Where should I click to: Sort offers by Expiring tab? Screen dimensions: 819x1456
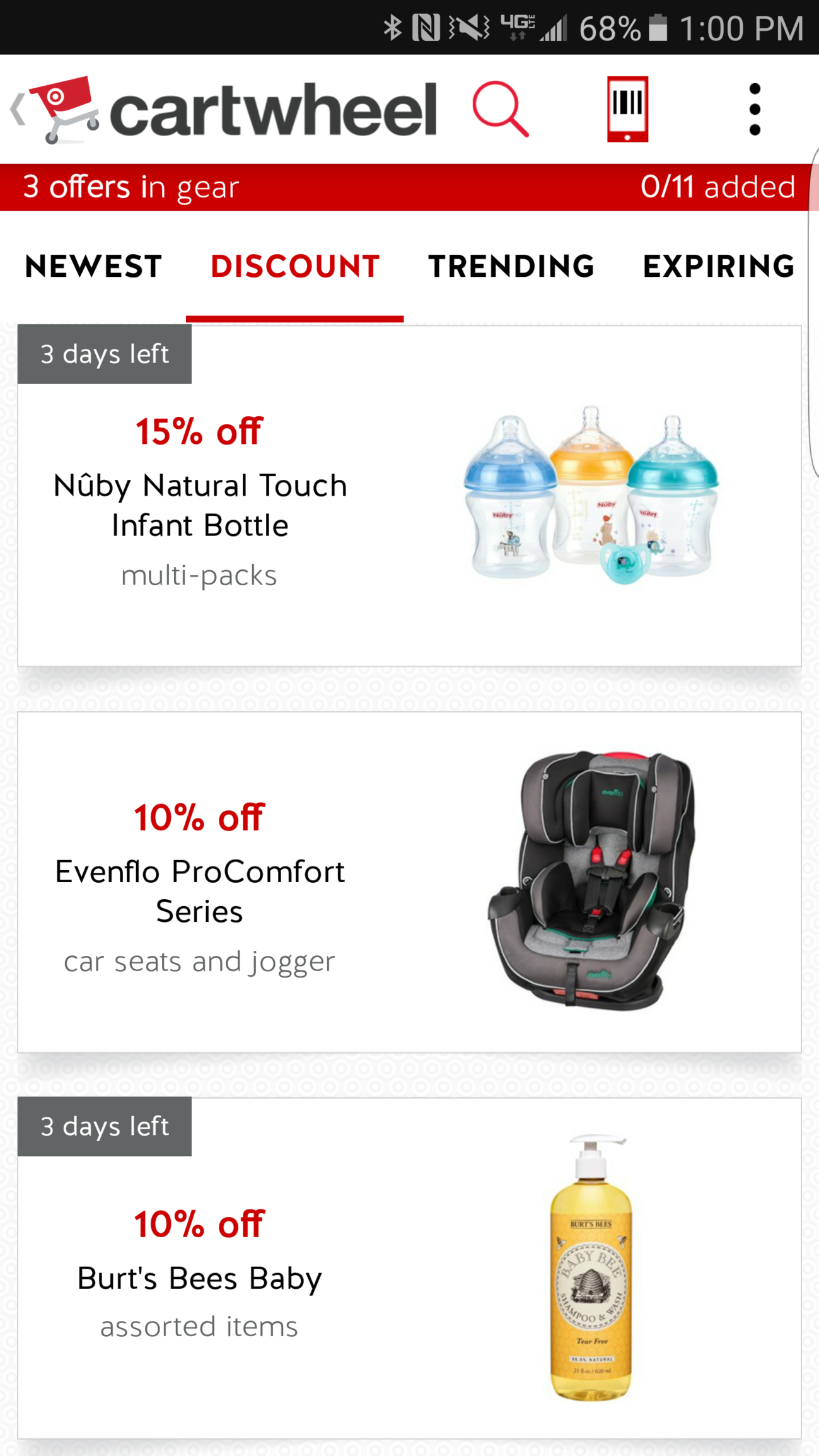(719, 266)
